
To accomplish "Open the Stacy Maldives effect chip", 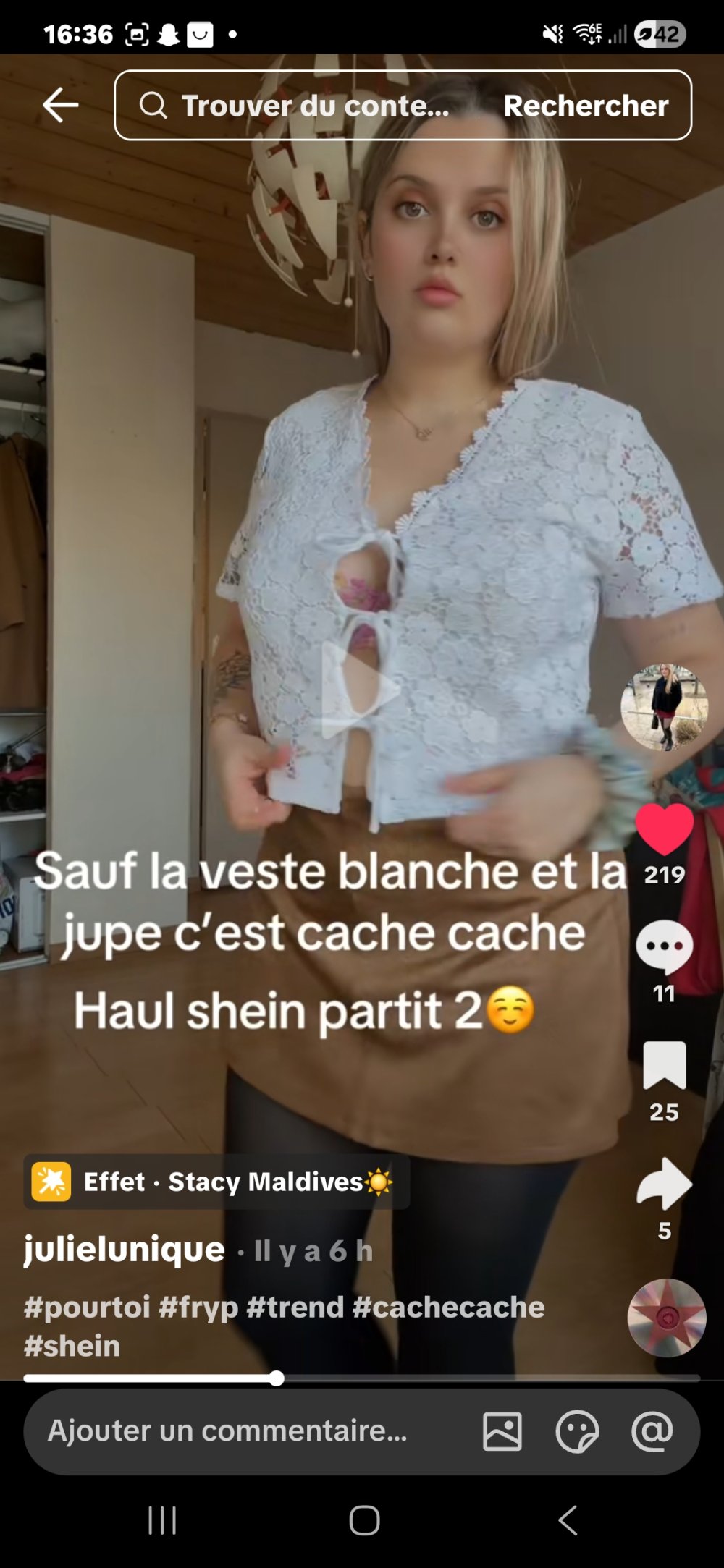I will (x=216, y=1182).
